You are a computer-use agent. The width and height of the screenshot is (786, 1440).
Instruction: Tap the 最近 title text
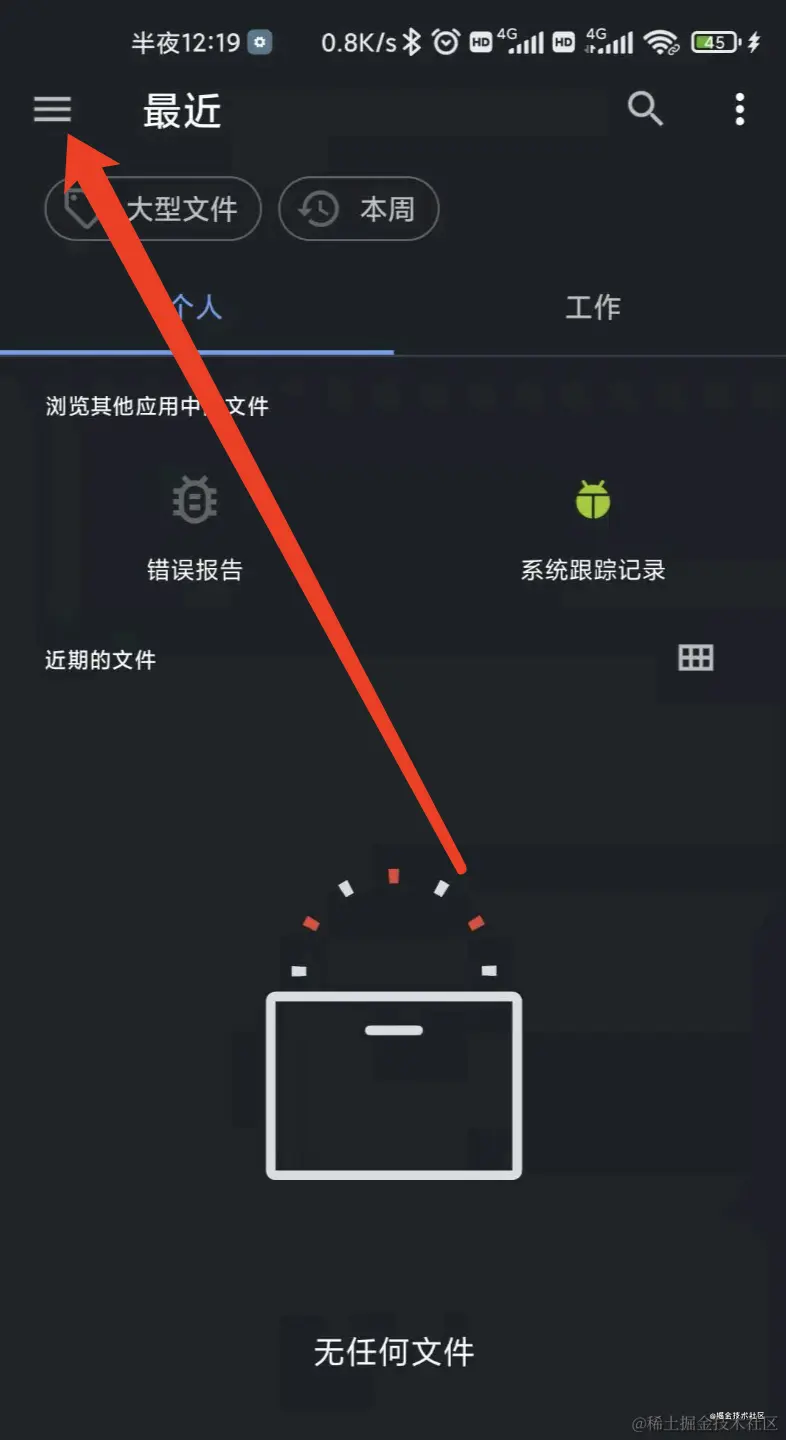(183, 112)
